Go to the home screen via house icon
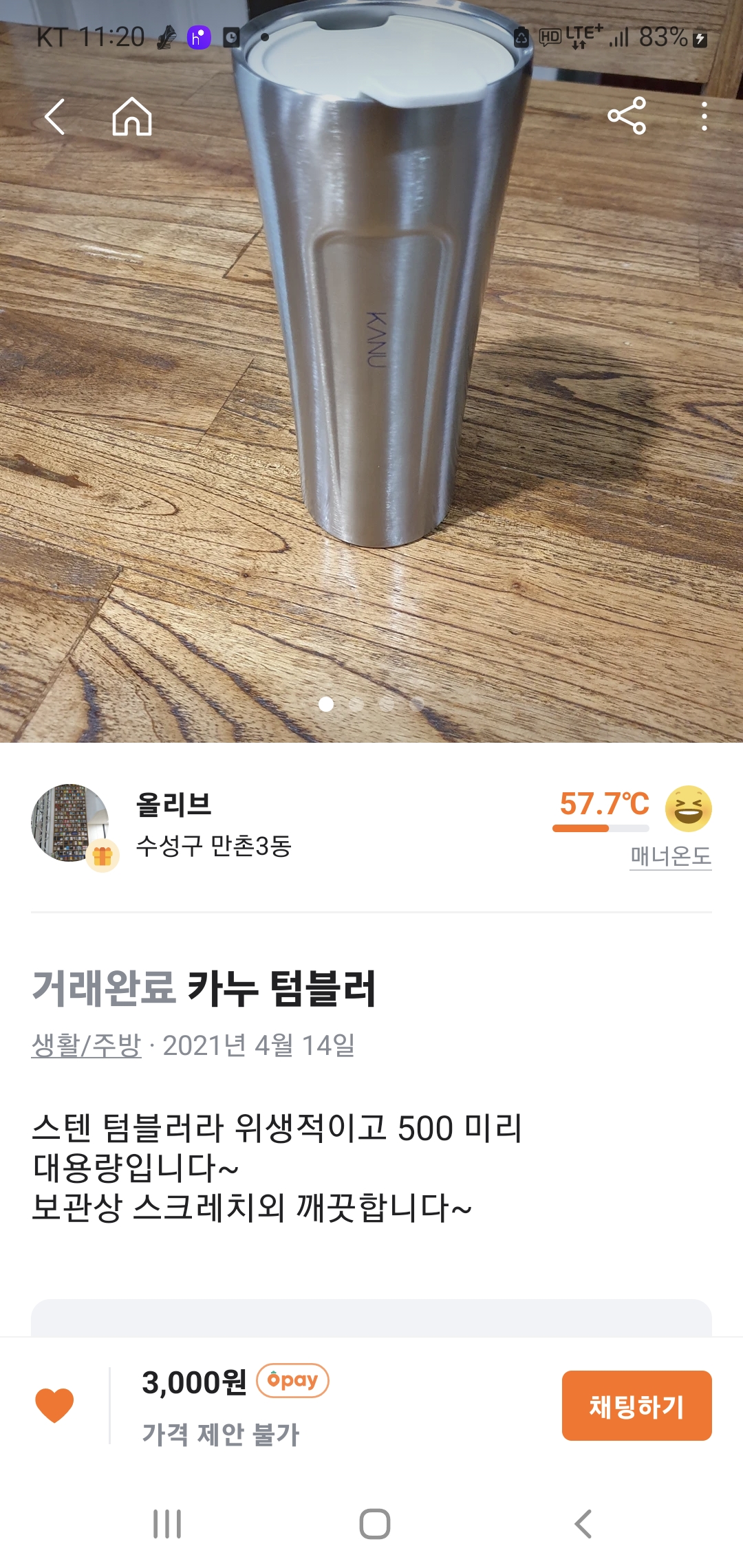 (x=132, y=116)
